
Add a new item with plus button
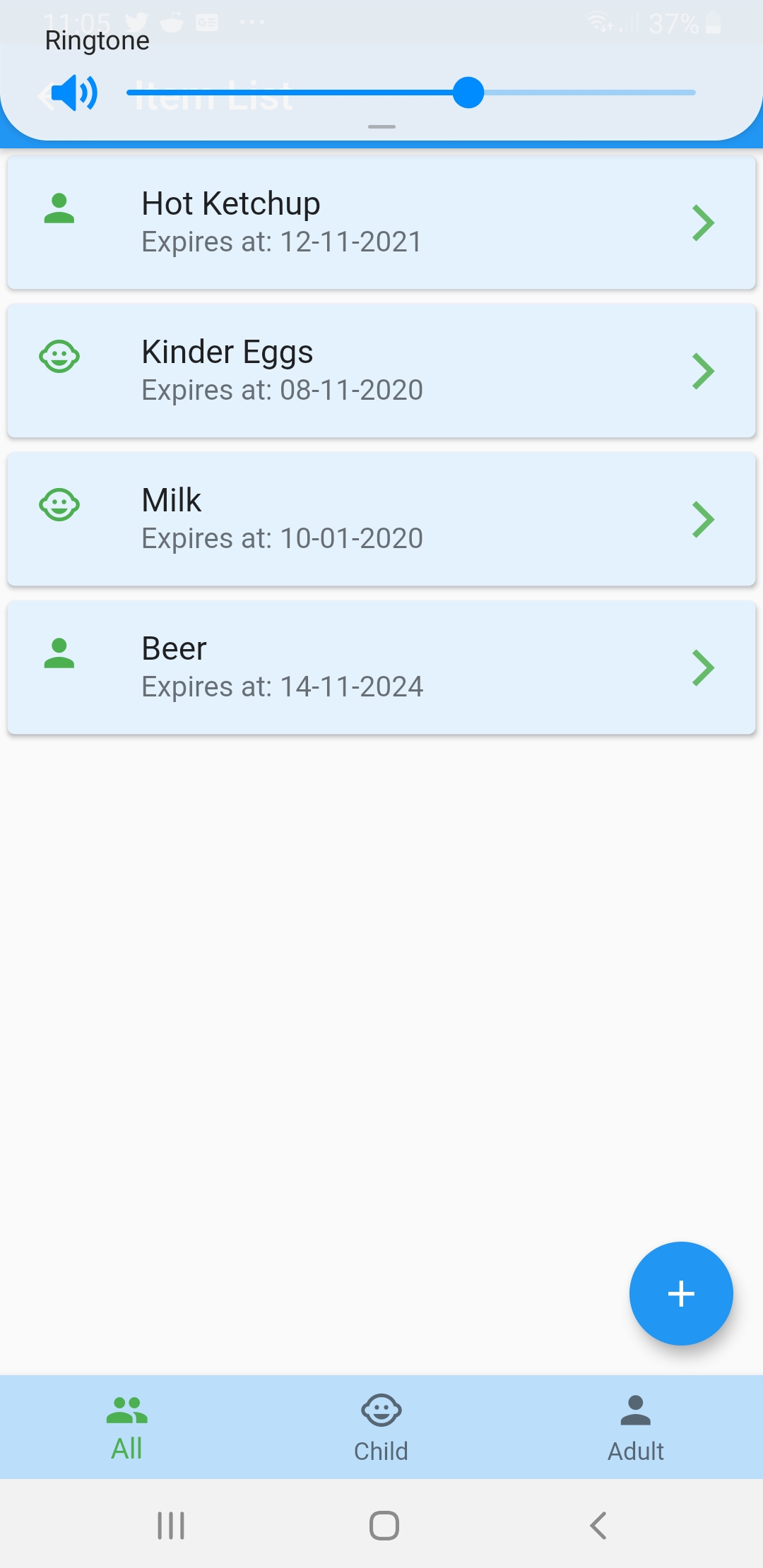[681, 1293]
